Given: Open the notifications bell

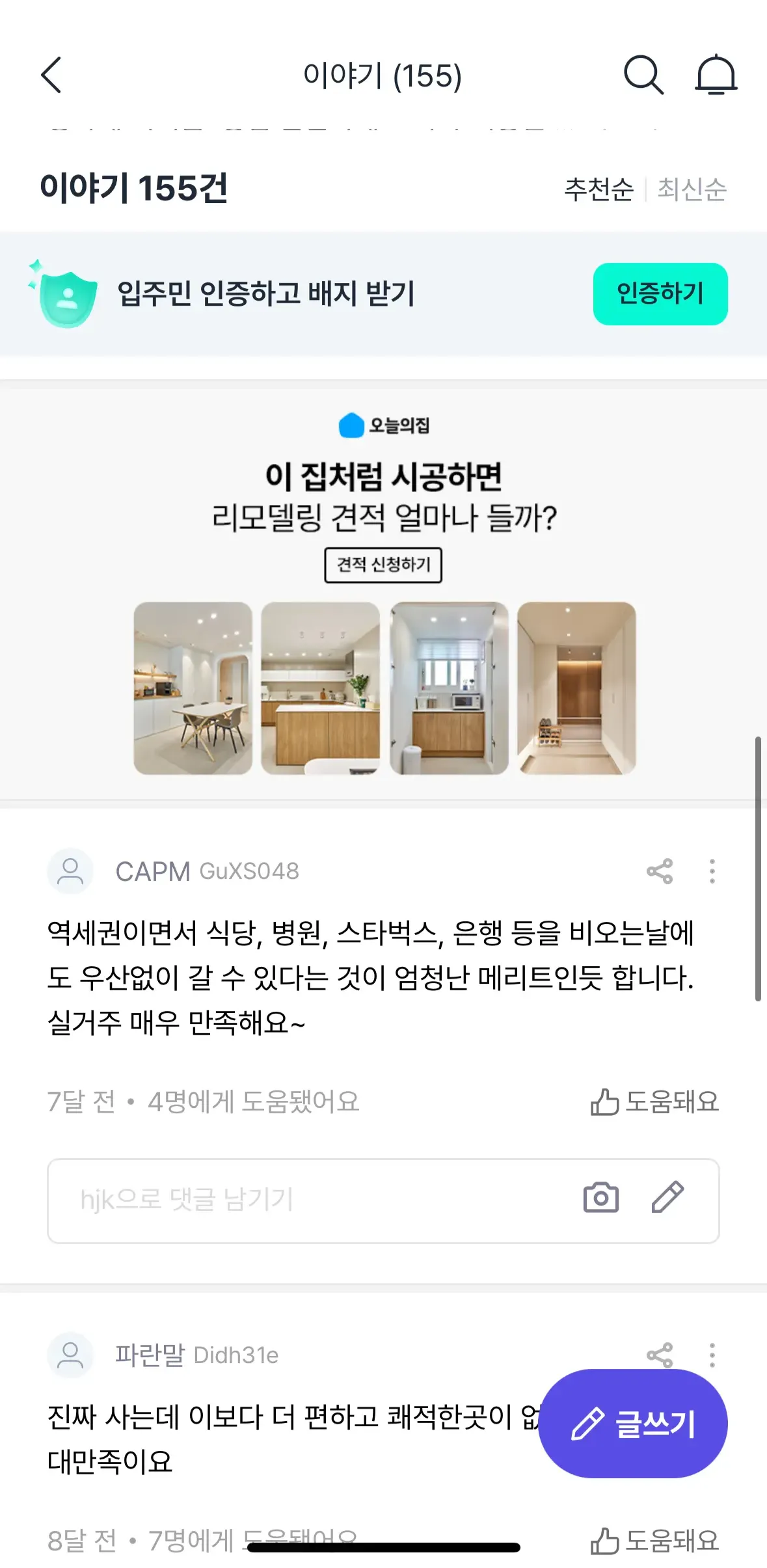Looking at the screenshot, I should point(716,75).
